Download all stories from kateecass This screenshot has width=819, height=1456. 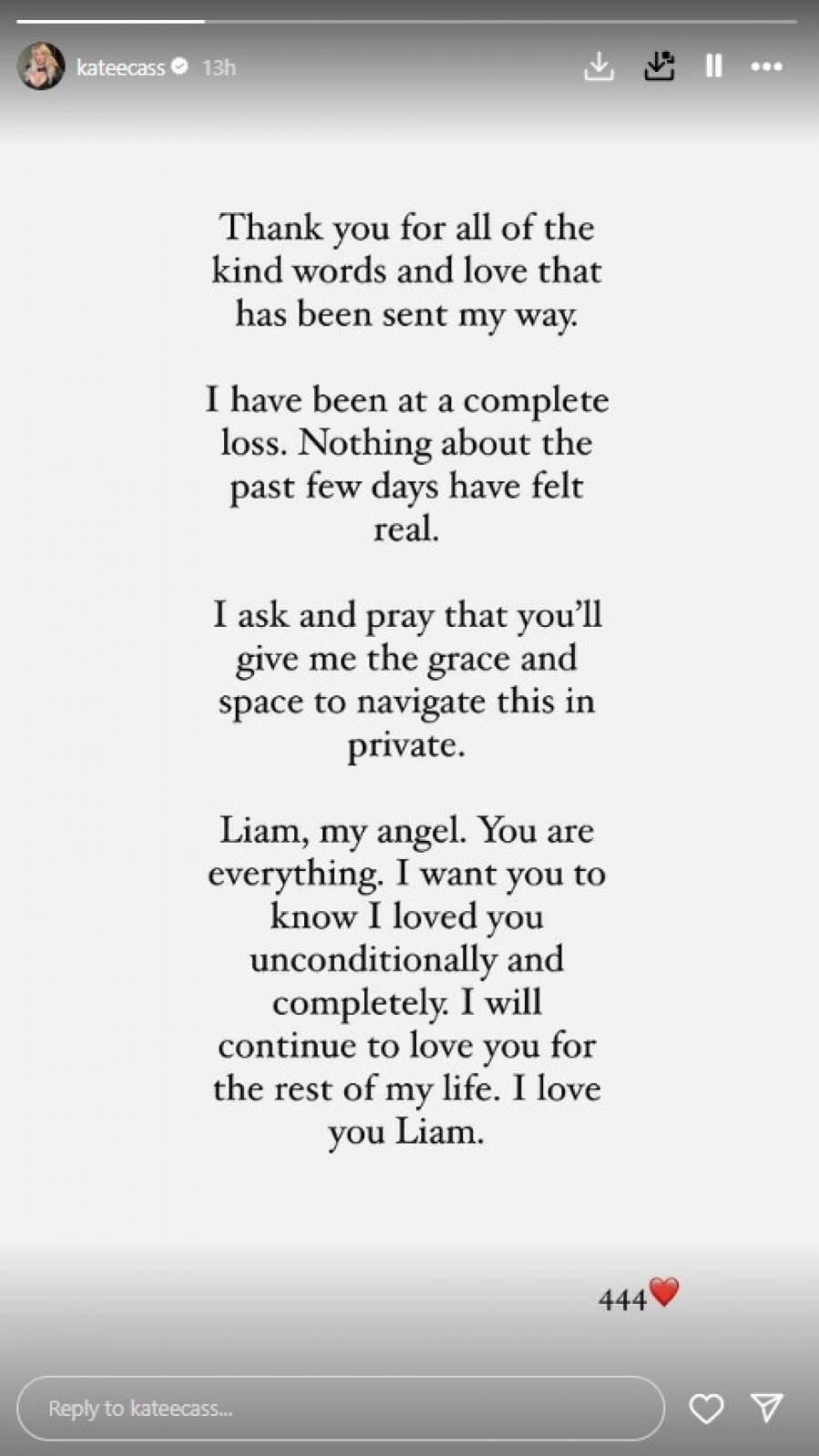pos(659,66)
